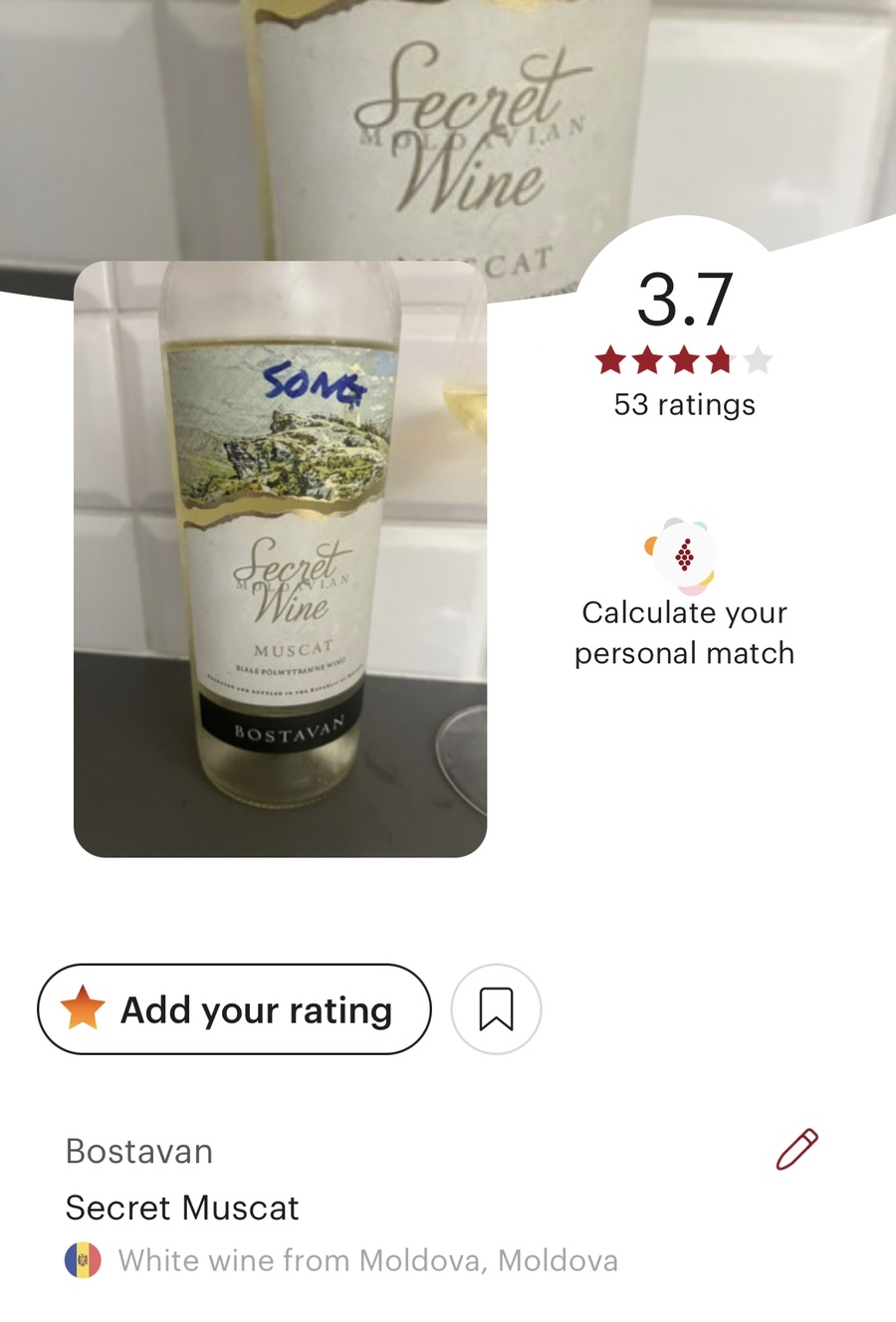Open the Secret Muscat bottle photo
Viewport: 896px width, 1322px height.
[x=280, y=558]
